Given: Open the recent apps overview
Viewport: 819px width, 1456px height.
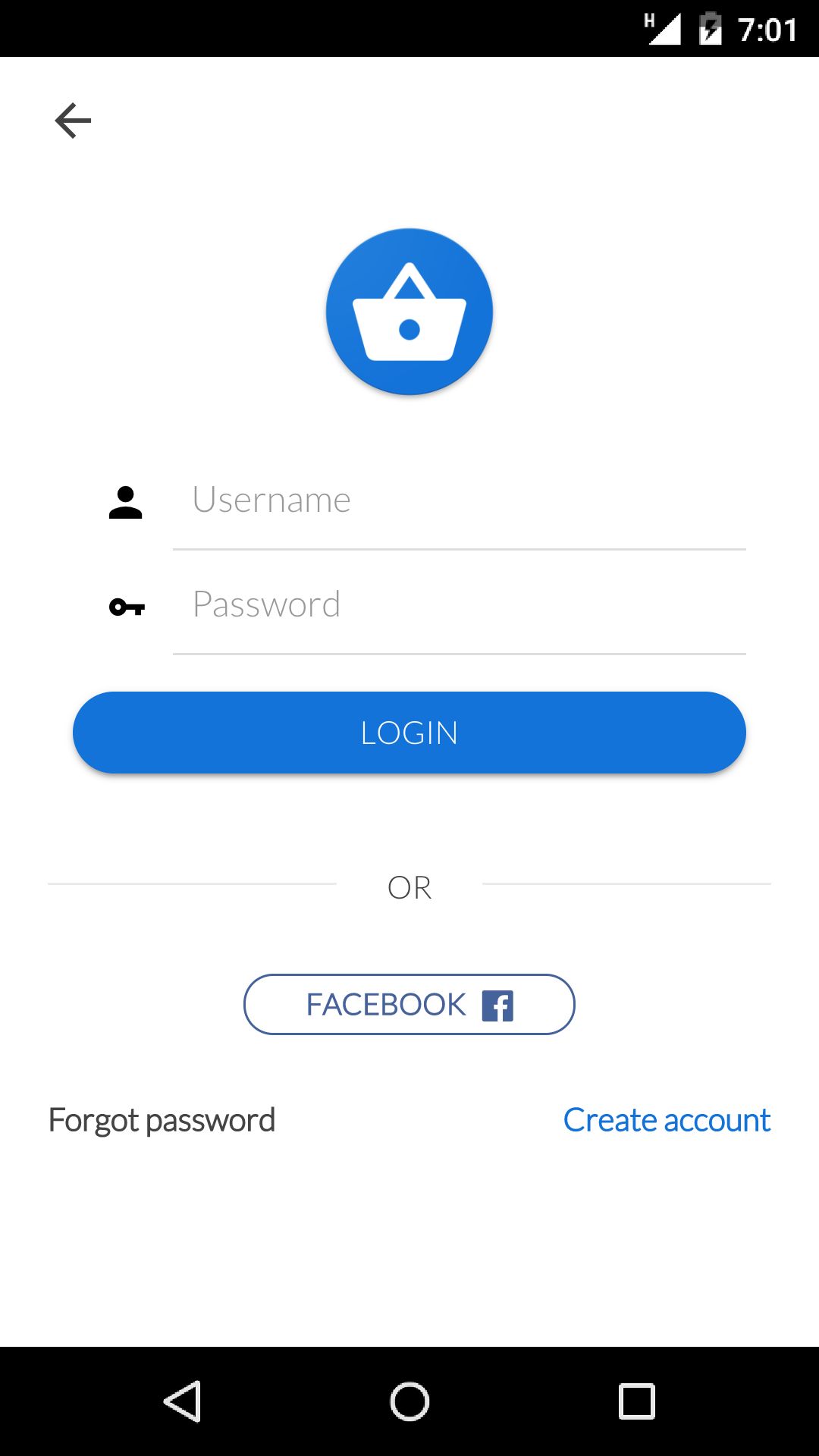Looking at the screenshot, I should tap(636, 1401).
